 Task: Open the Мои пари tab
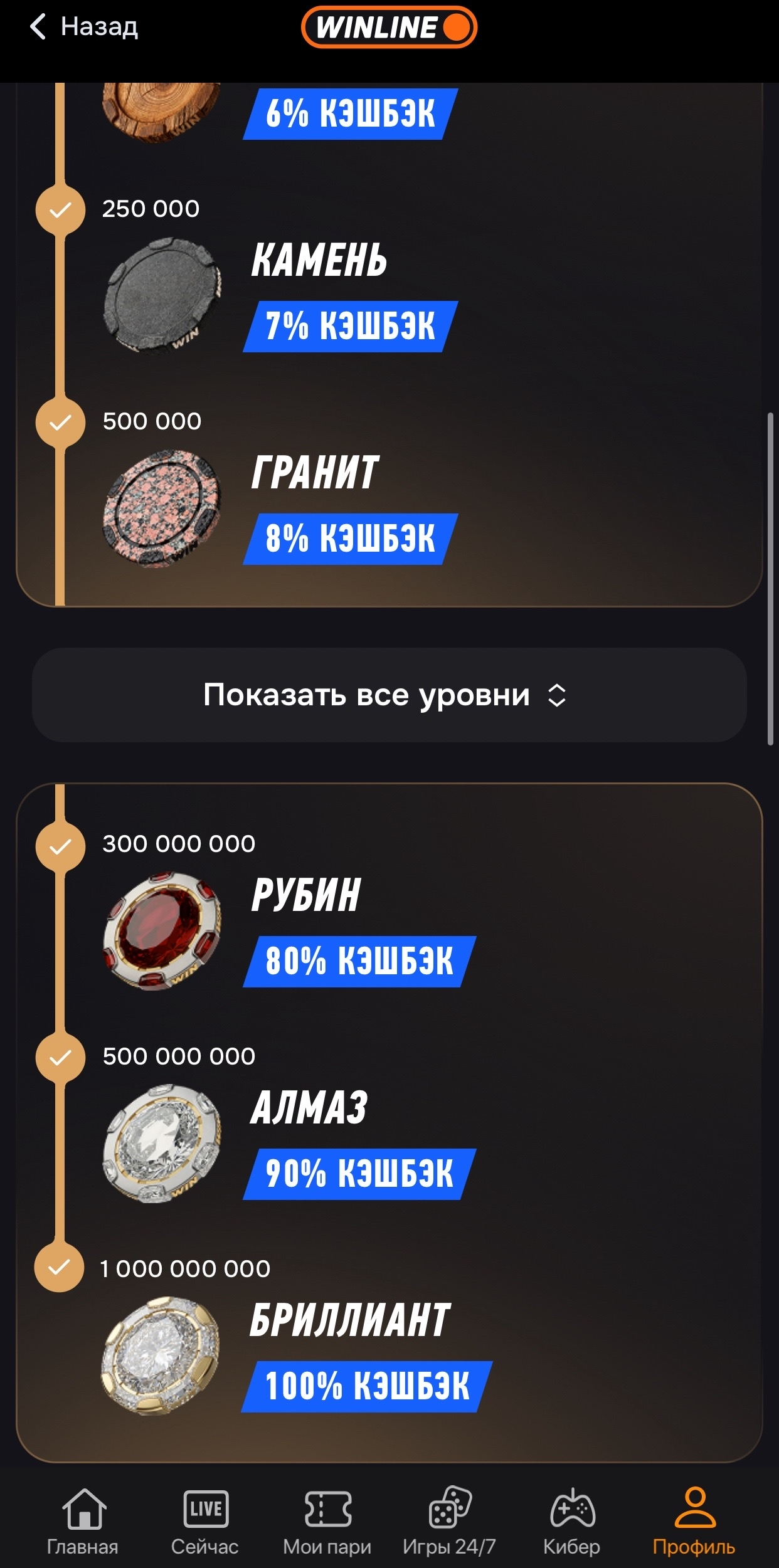pos(327,1520)
